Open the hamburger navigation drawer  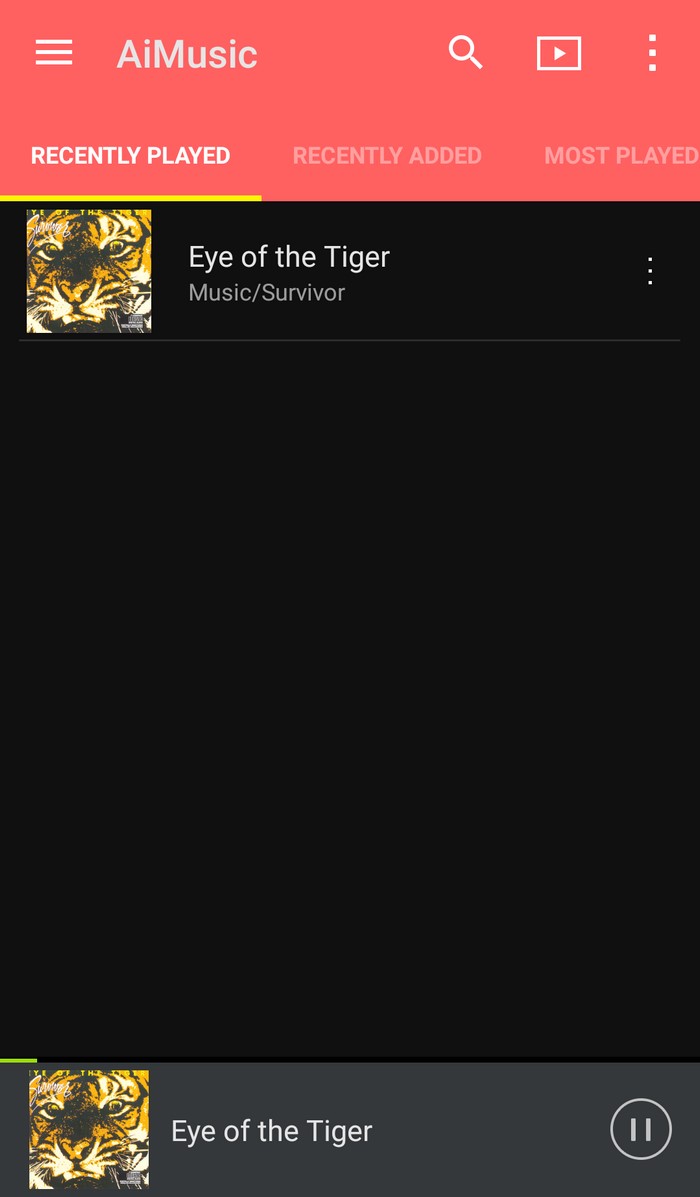coord(54,53)
